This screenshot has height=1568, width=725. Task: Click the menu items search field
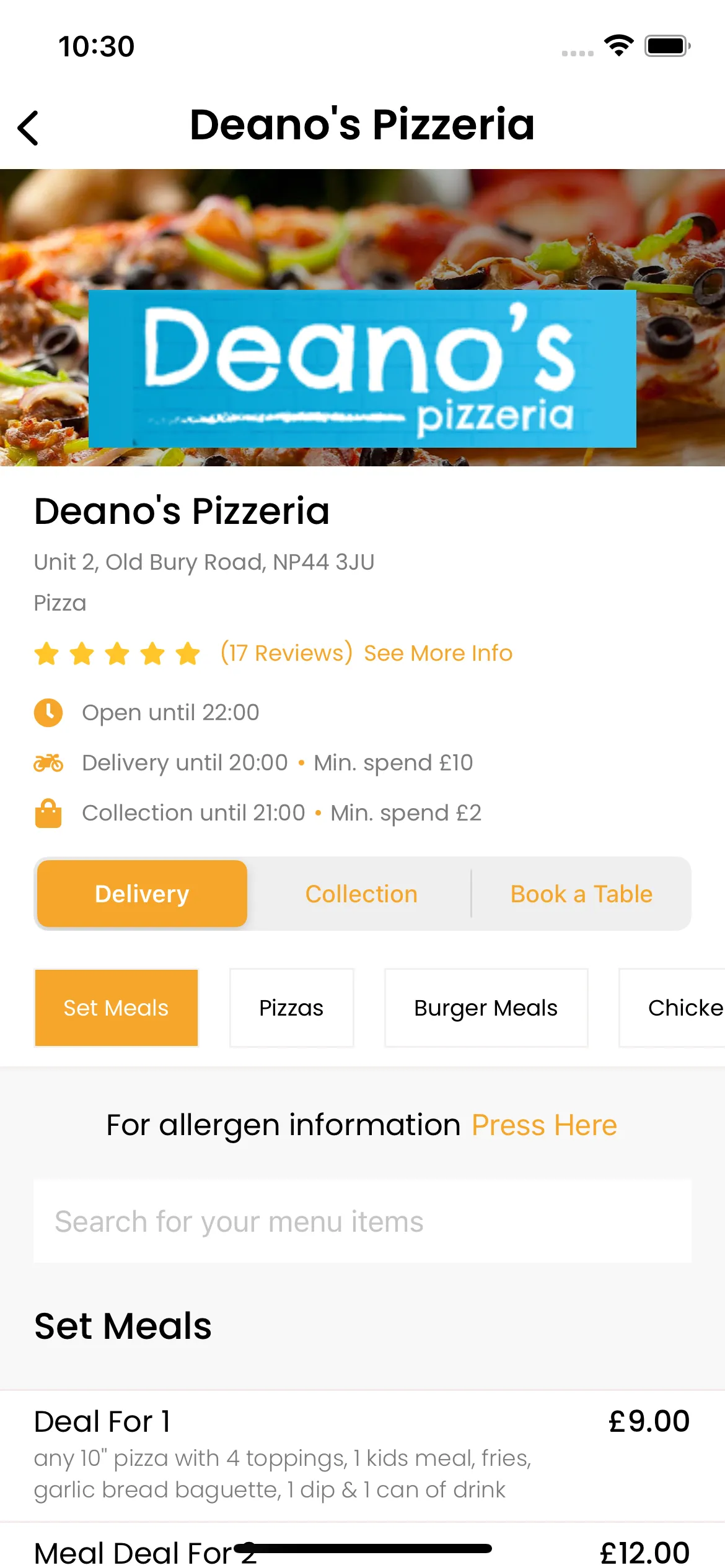point(362,1221)
